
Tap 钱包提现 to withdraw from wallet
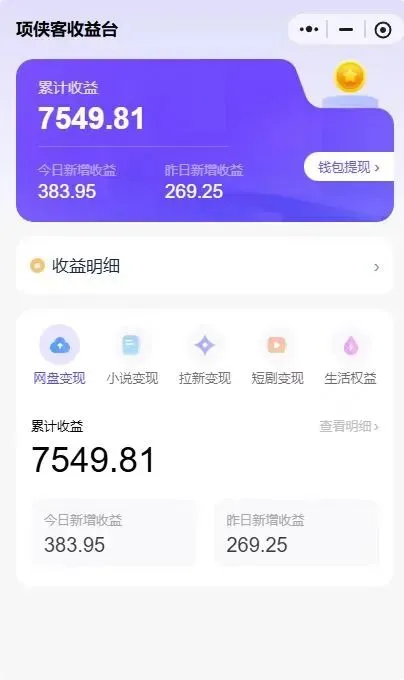click(349, 167)
